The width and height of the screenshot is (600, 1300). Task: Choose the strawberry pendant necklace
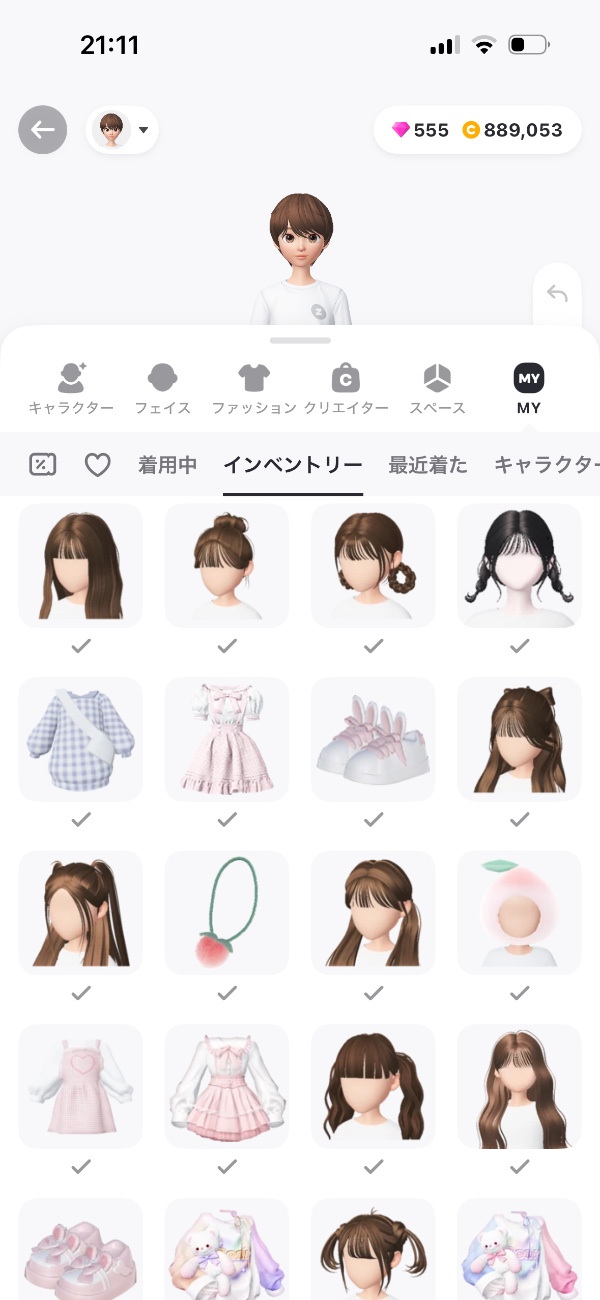coord(227,912)
